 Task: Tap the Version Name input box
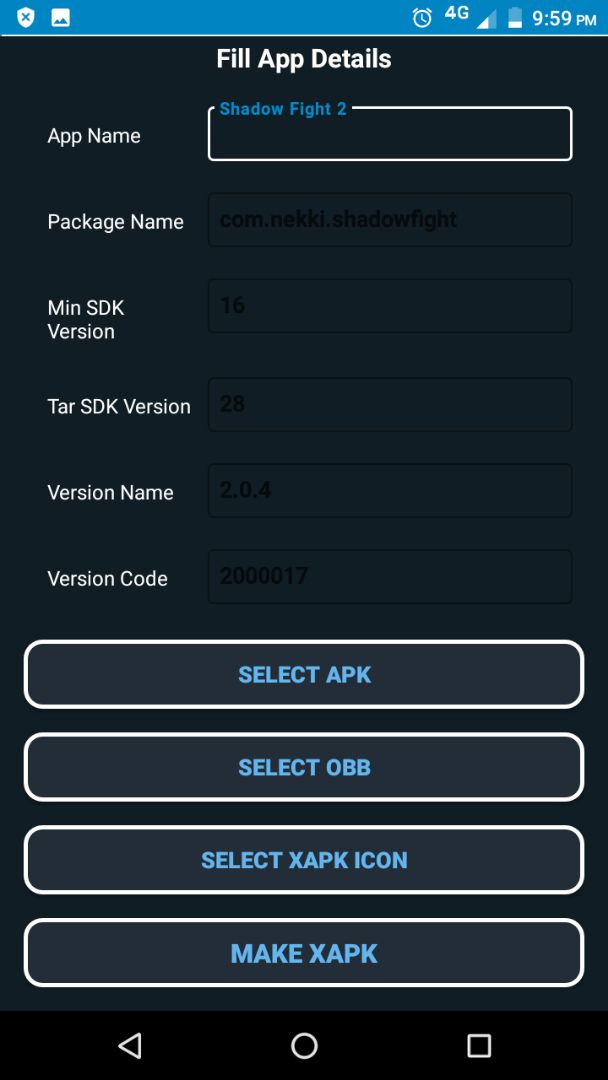(390, 490)
